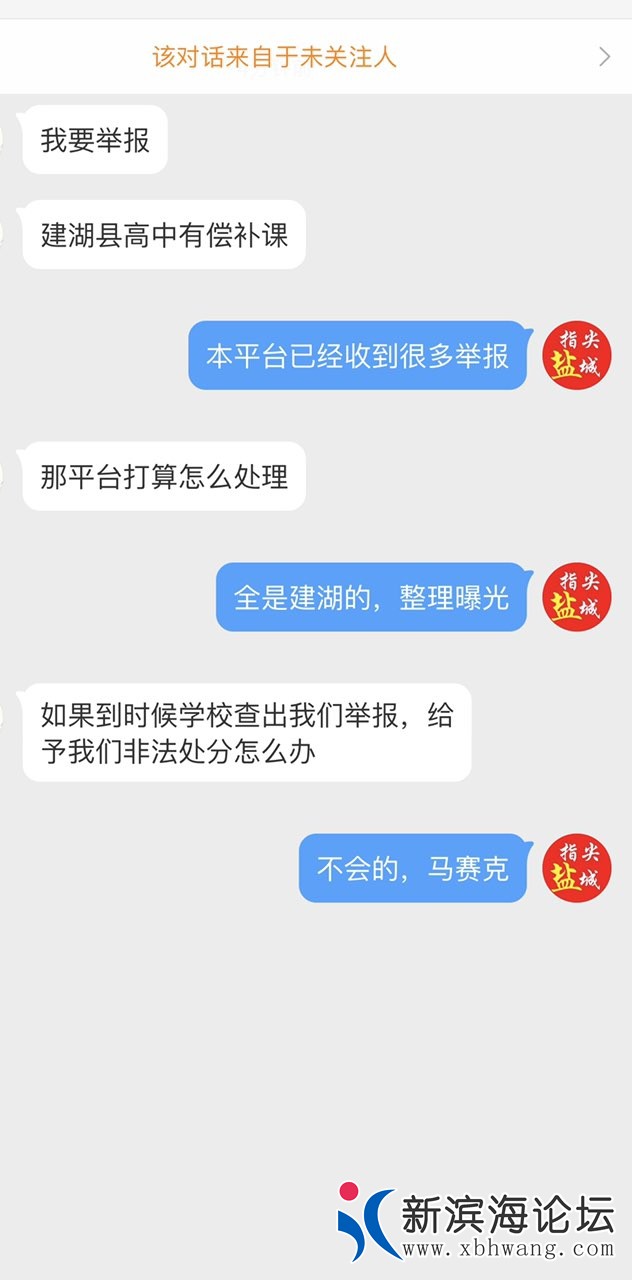This screenshot has height=1280, width=632.
Task: Tap the avatar beside 不会的，马赛克
Action: [576, 868]
